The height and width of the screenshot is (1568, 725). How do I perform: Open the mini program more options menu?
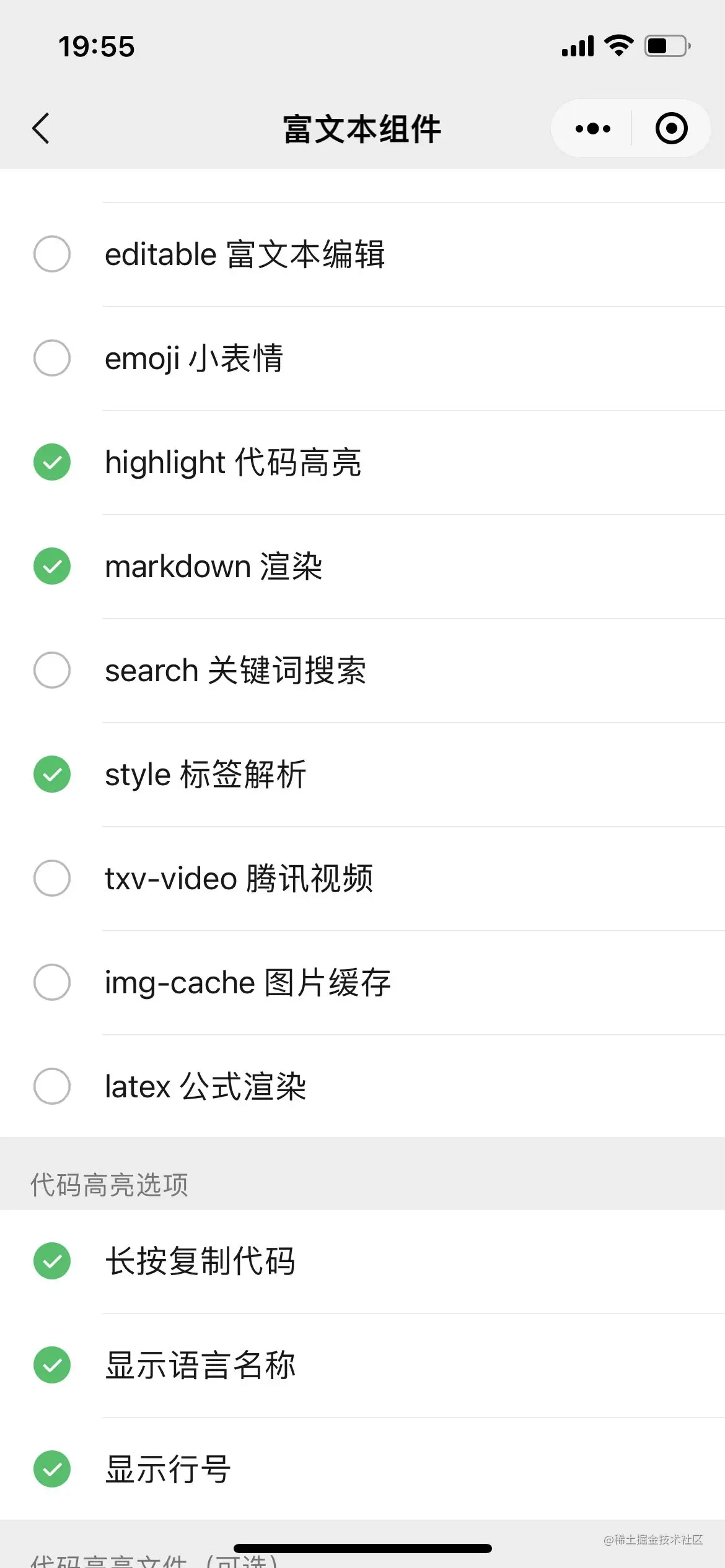592,129
